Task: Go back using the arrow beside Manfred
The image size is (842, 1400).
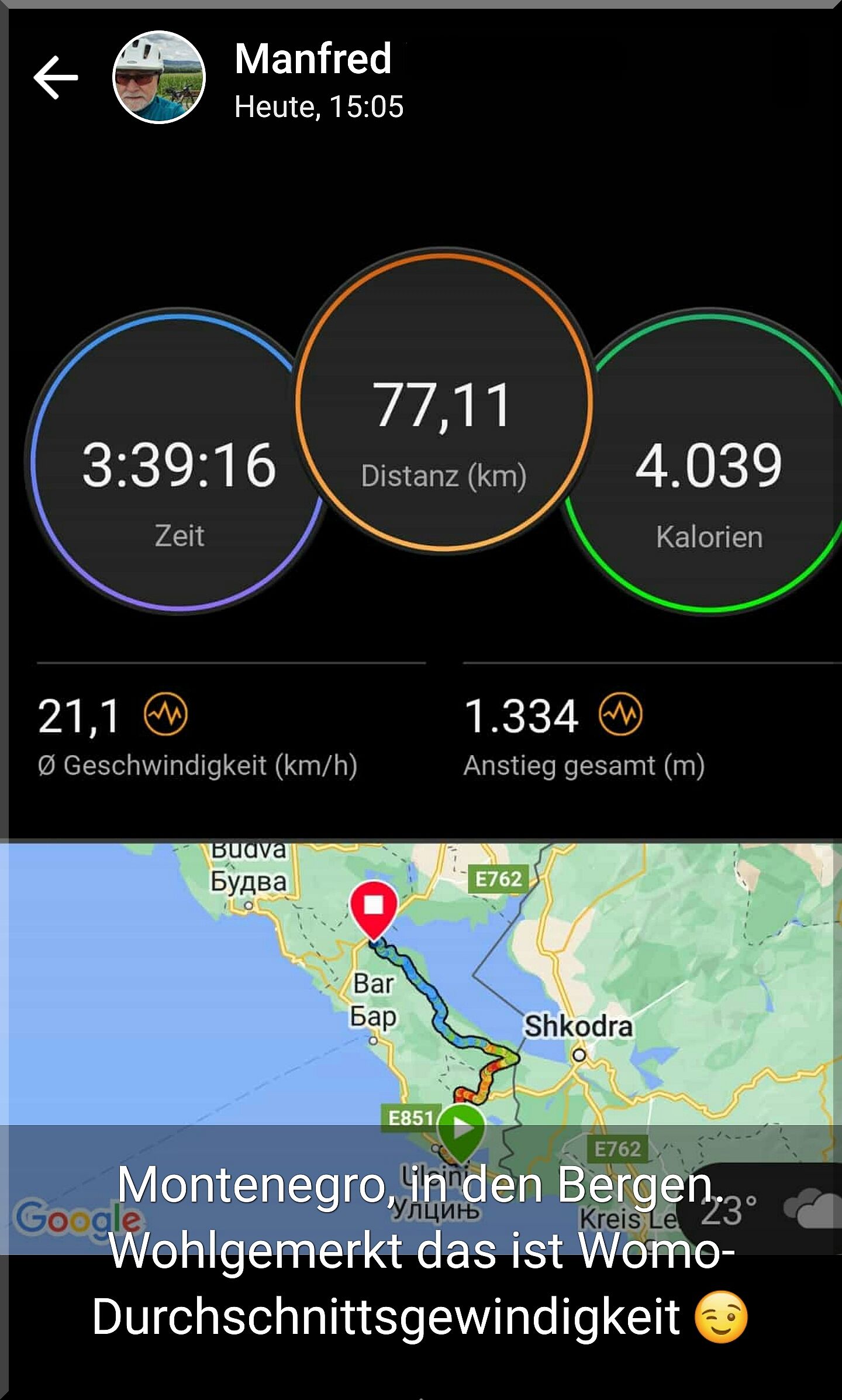Action: 56,78
